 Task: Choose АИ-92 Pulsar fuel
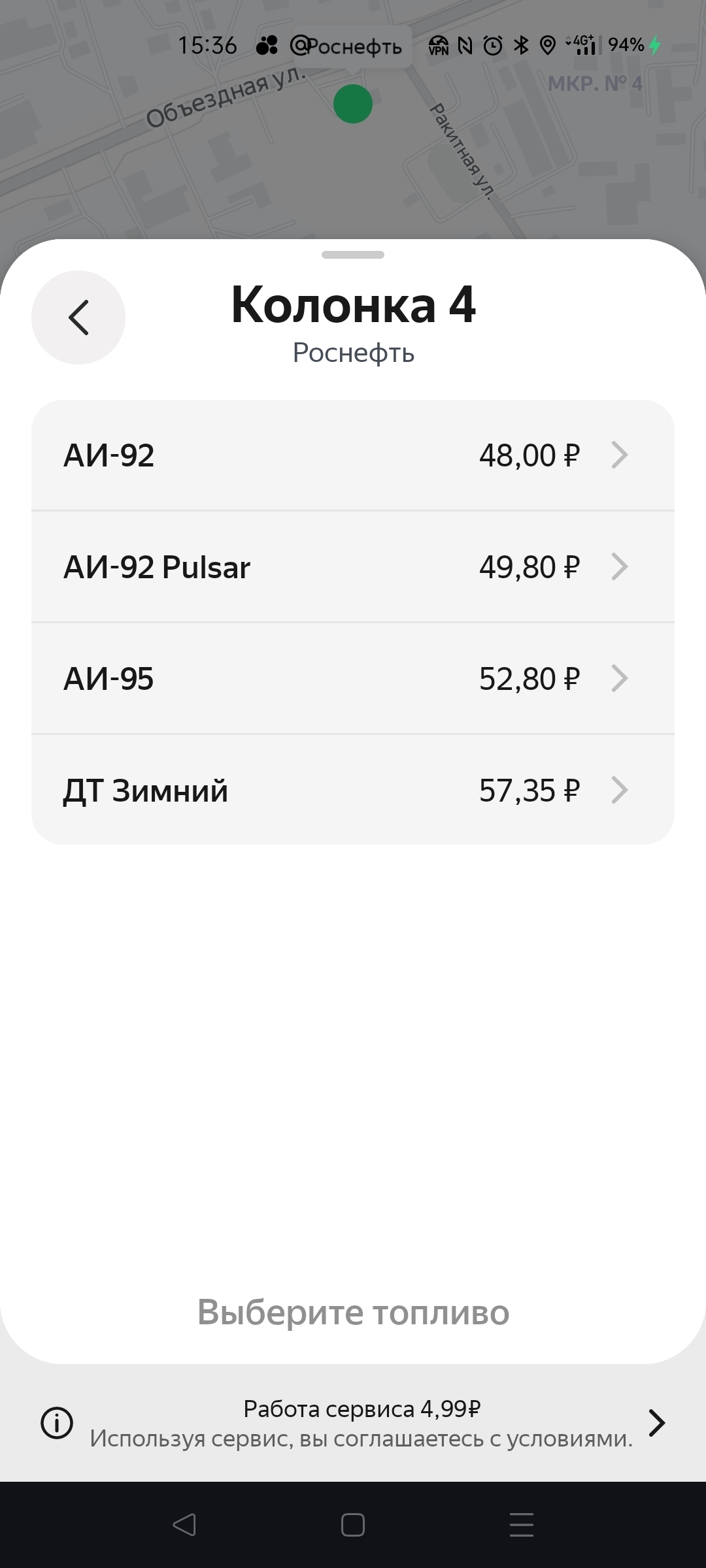coord(353,566)
